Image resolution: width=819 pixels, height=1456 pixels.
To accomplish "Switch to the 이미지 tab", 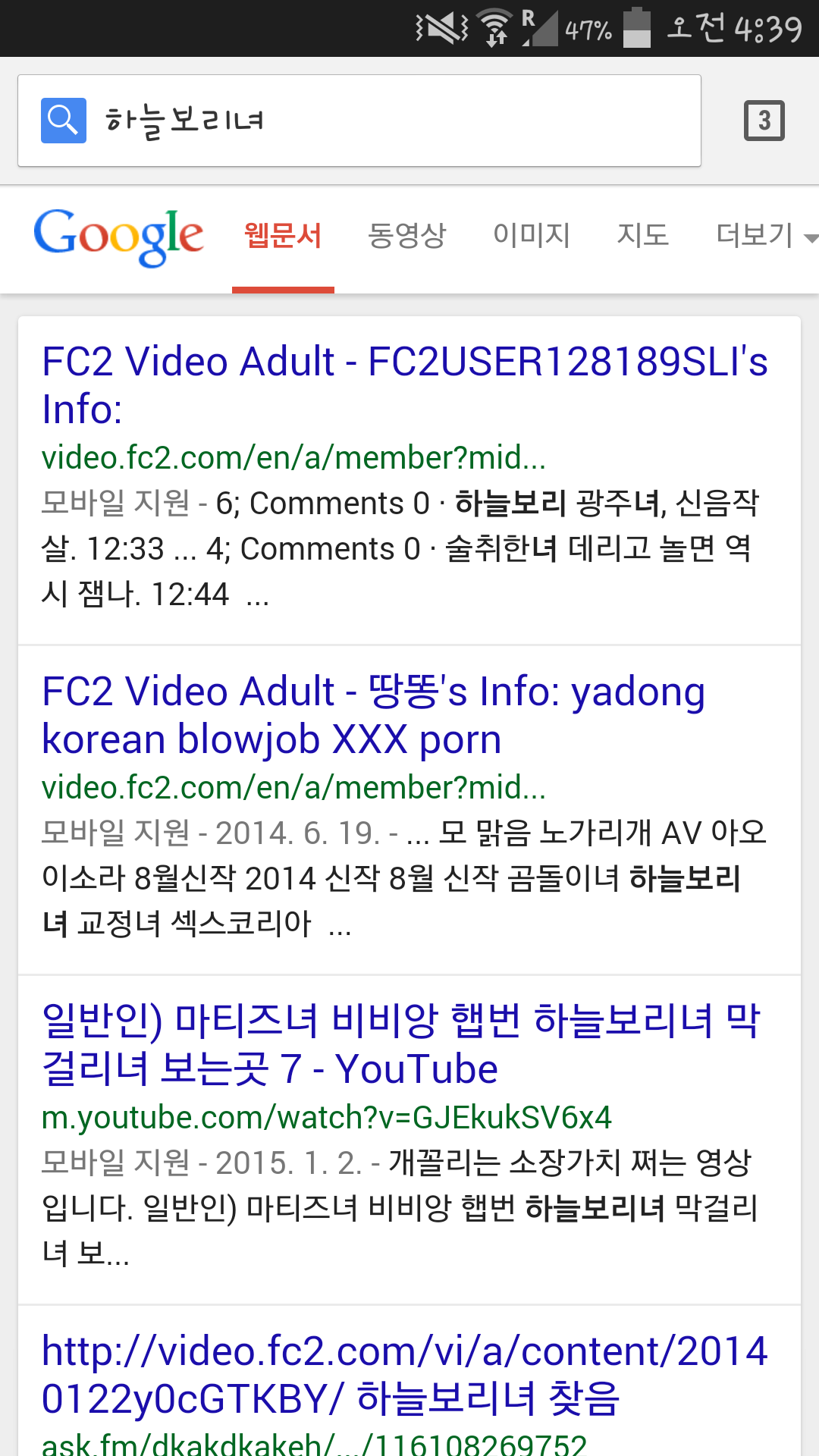I will [532, 235].
